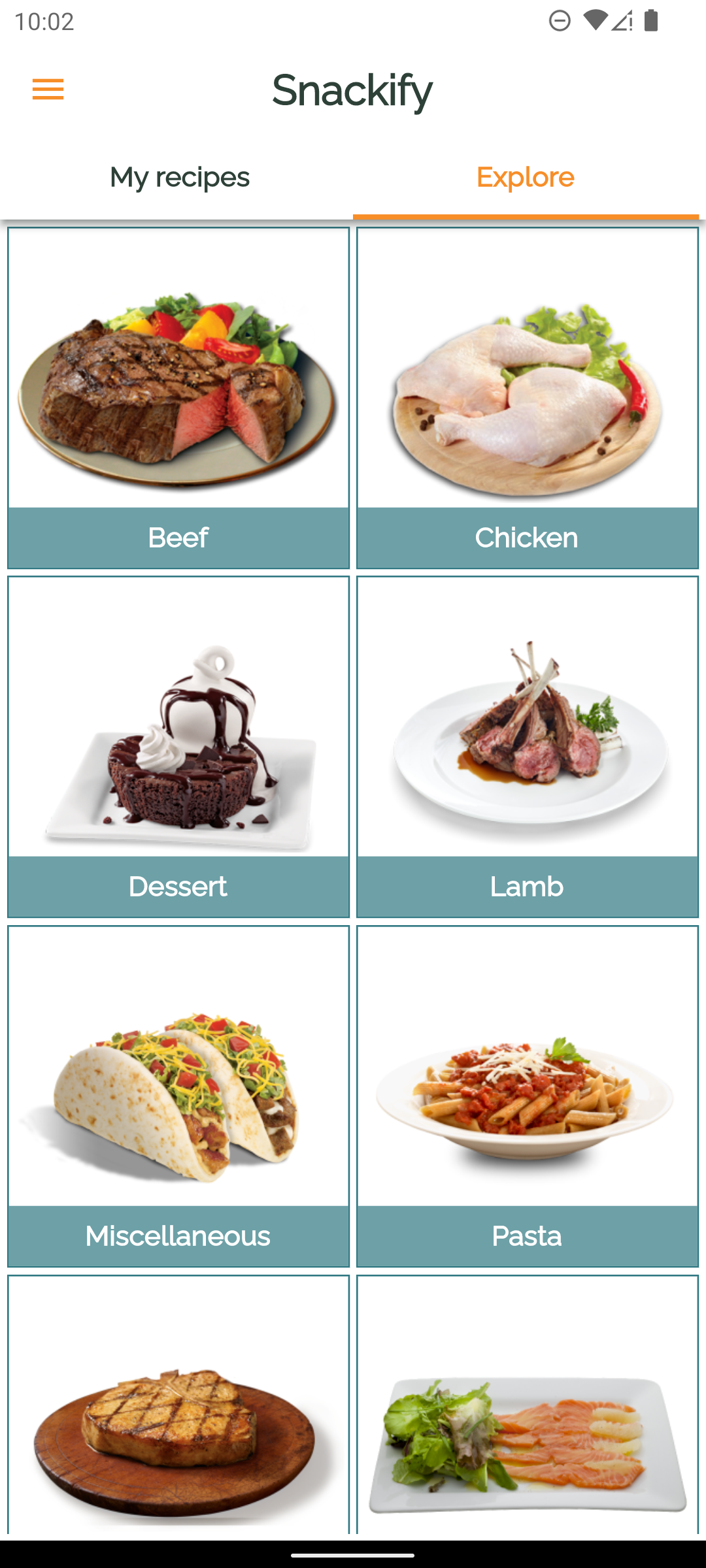This screenshot has height=1568, width=706.
Task: Switch to the My recipes tab
Action: [x=179, y=178]
